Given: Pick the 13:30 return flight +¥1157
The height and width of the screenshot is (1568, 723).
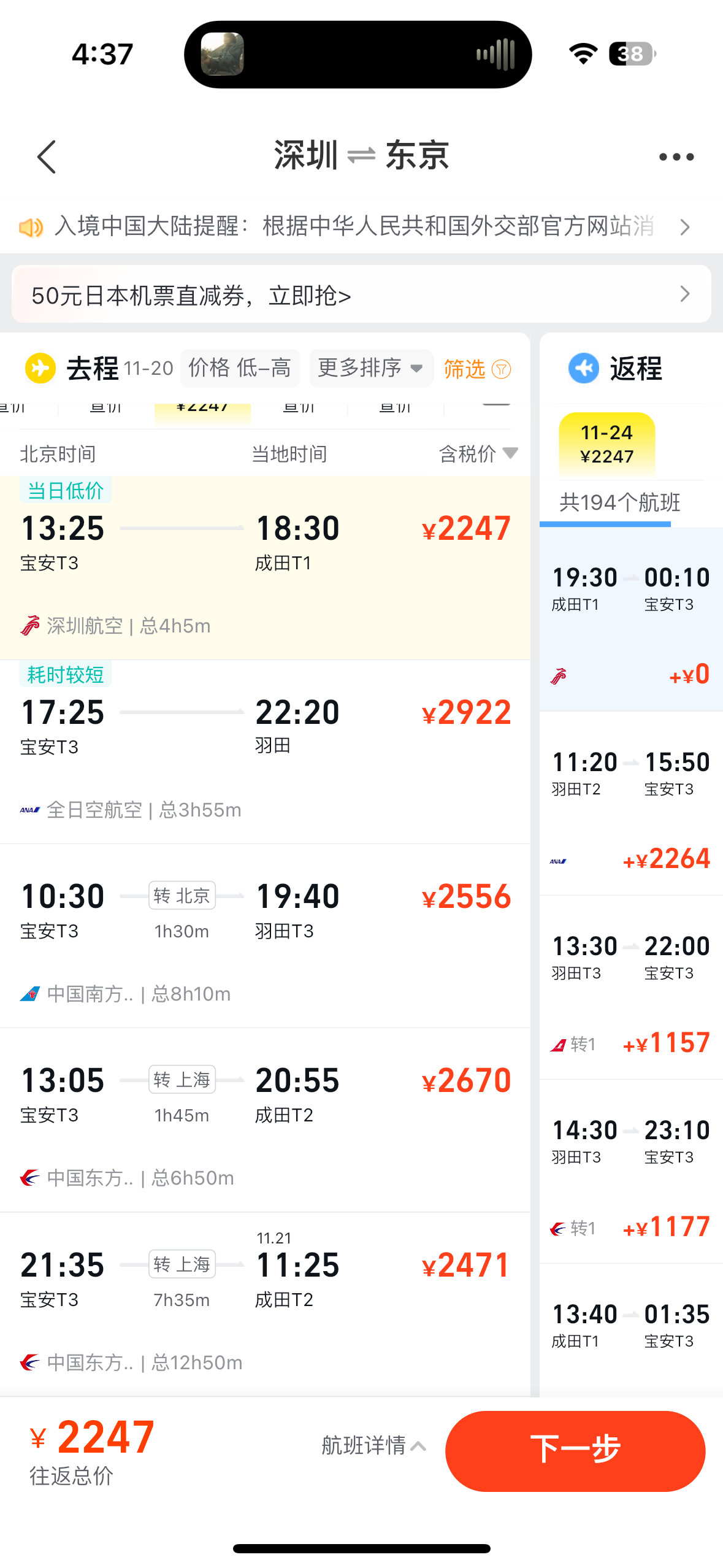Looking at the screenshot, I should [x=631, y=988].
